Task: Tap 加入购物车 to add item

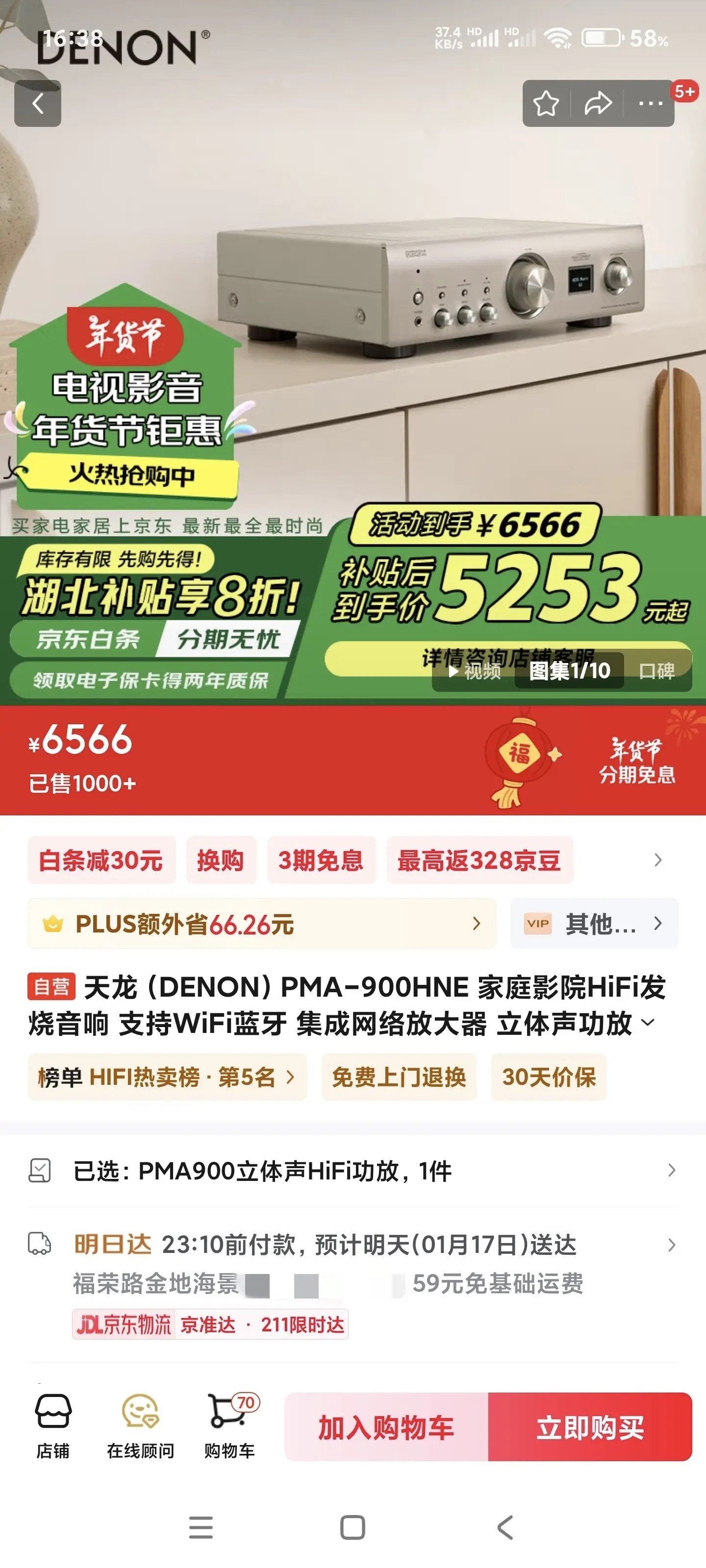Action: 386,1427
